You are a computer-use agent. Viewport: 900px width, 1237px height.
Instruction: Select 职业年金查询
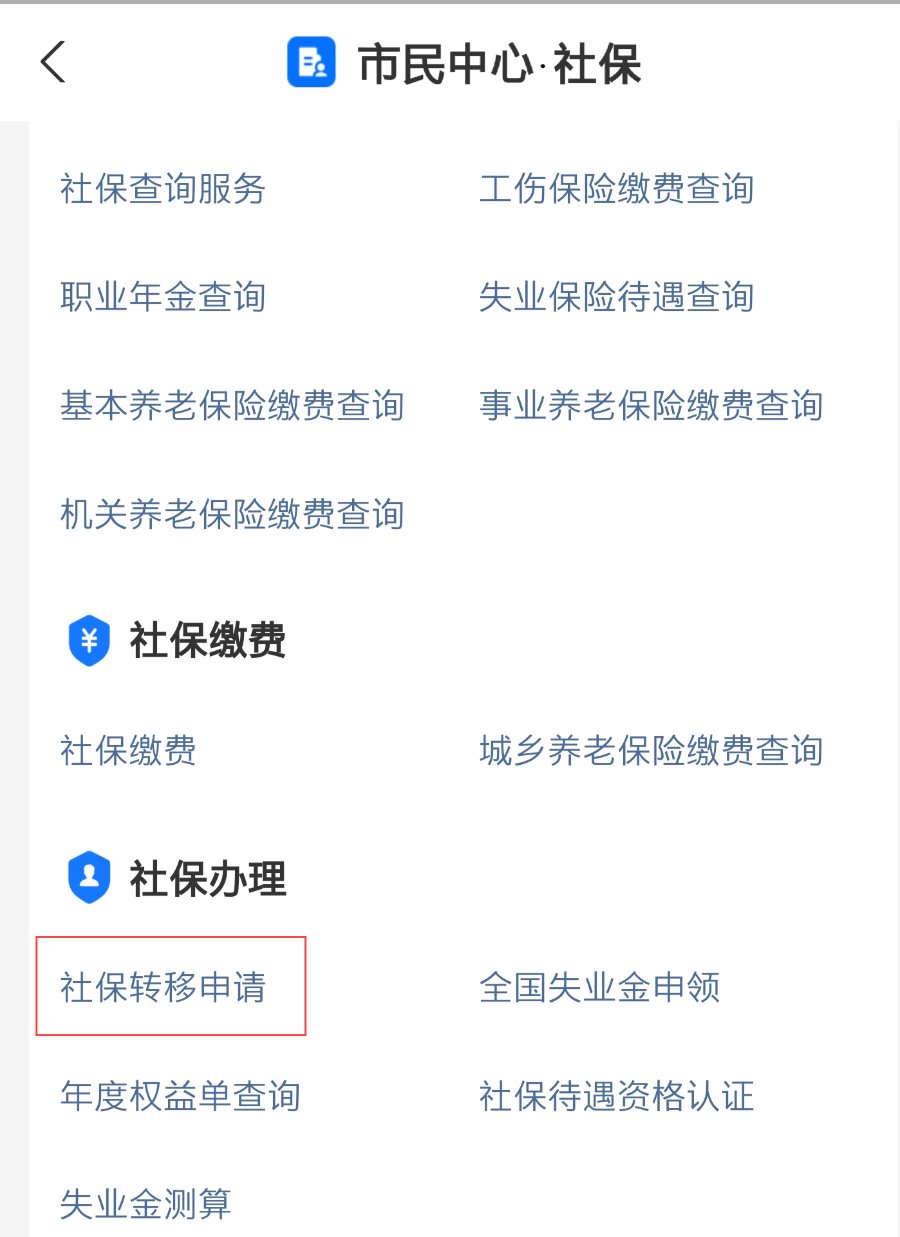coord(163,297)
